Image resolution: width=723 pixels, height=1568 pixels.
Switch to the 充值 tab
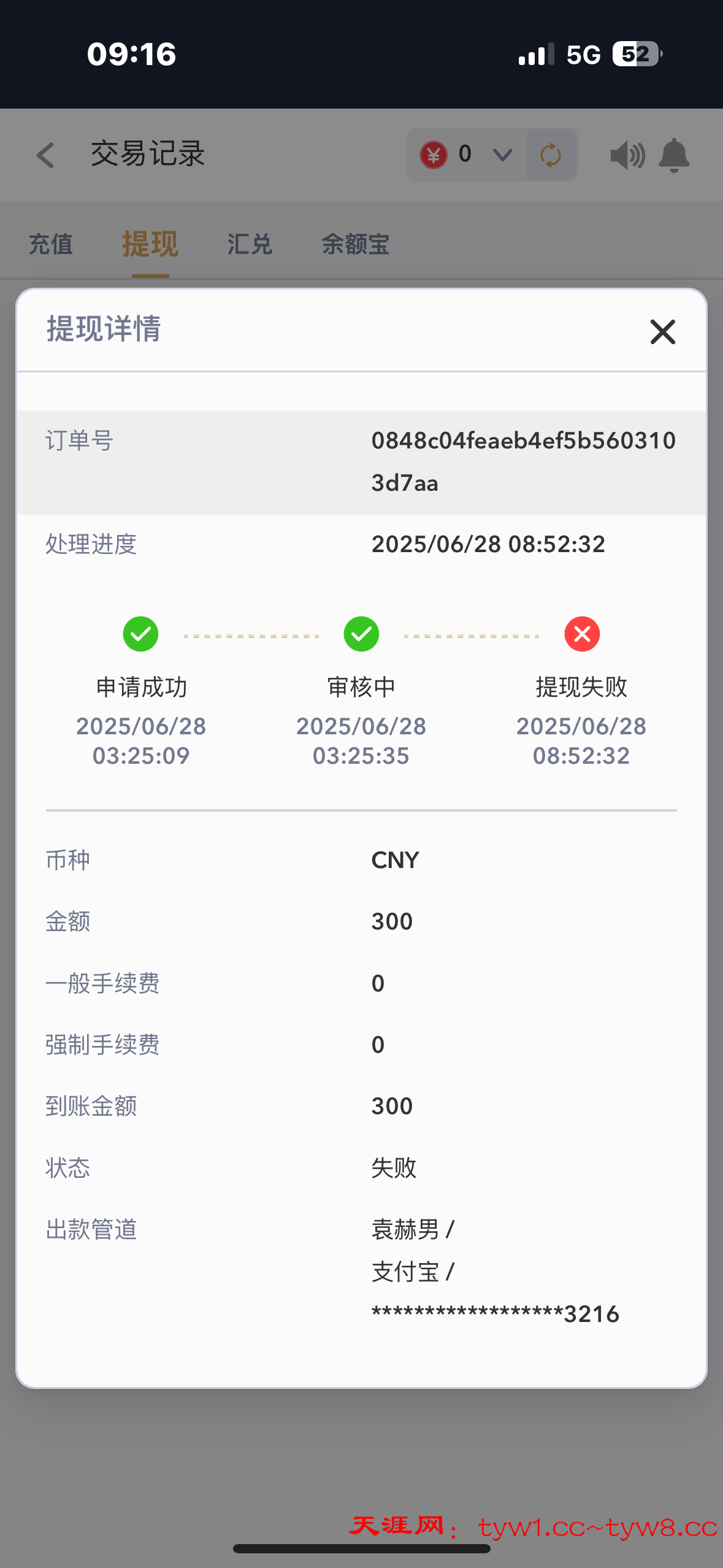coord(51,244)
